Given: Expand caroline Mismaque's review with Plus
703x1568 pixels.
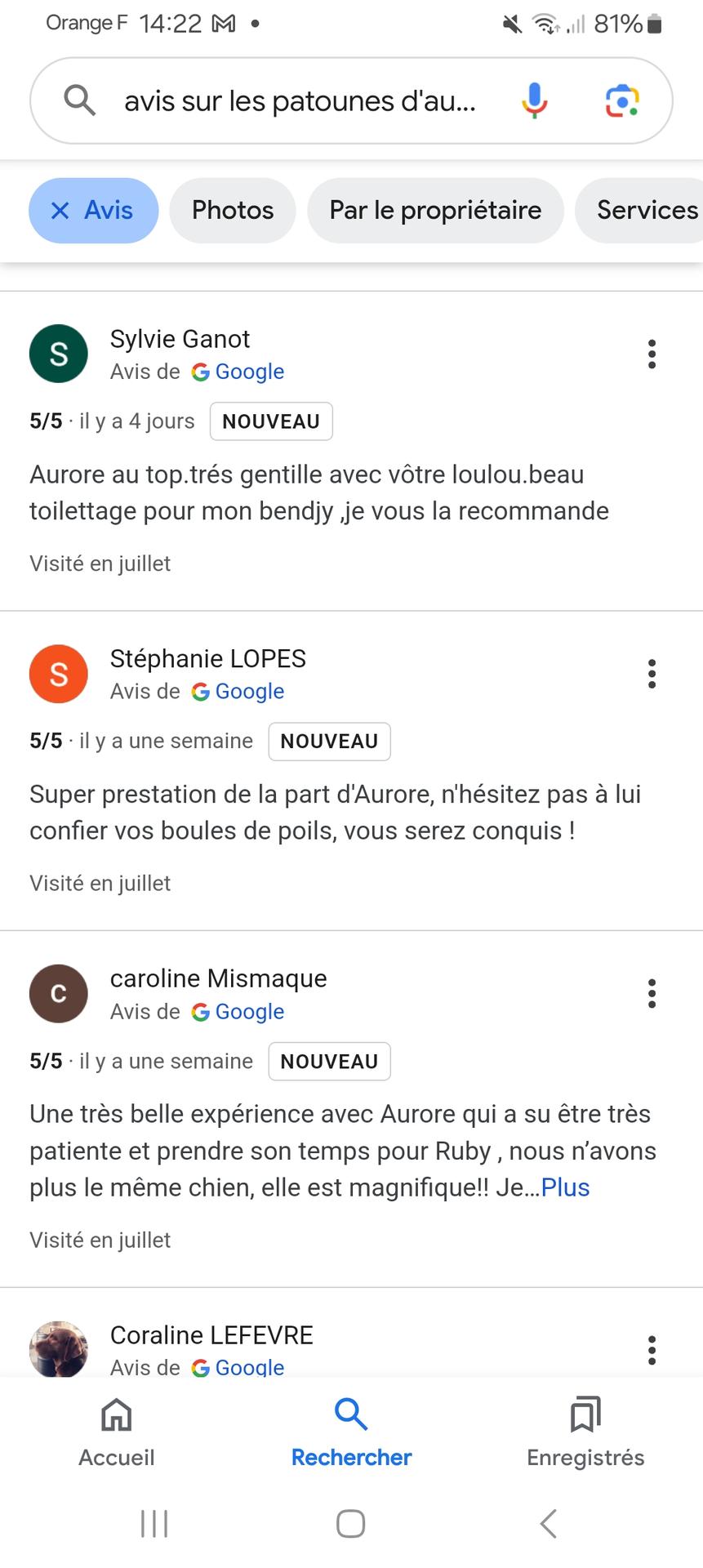Looking at the screenshot, I should (x=565, y=1187).
